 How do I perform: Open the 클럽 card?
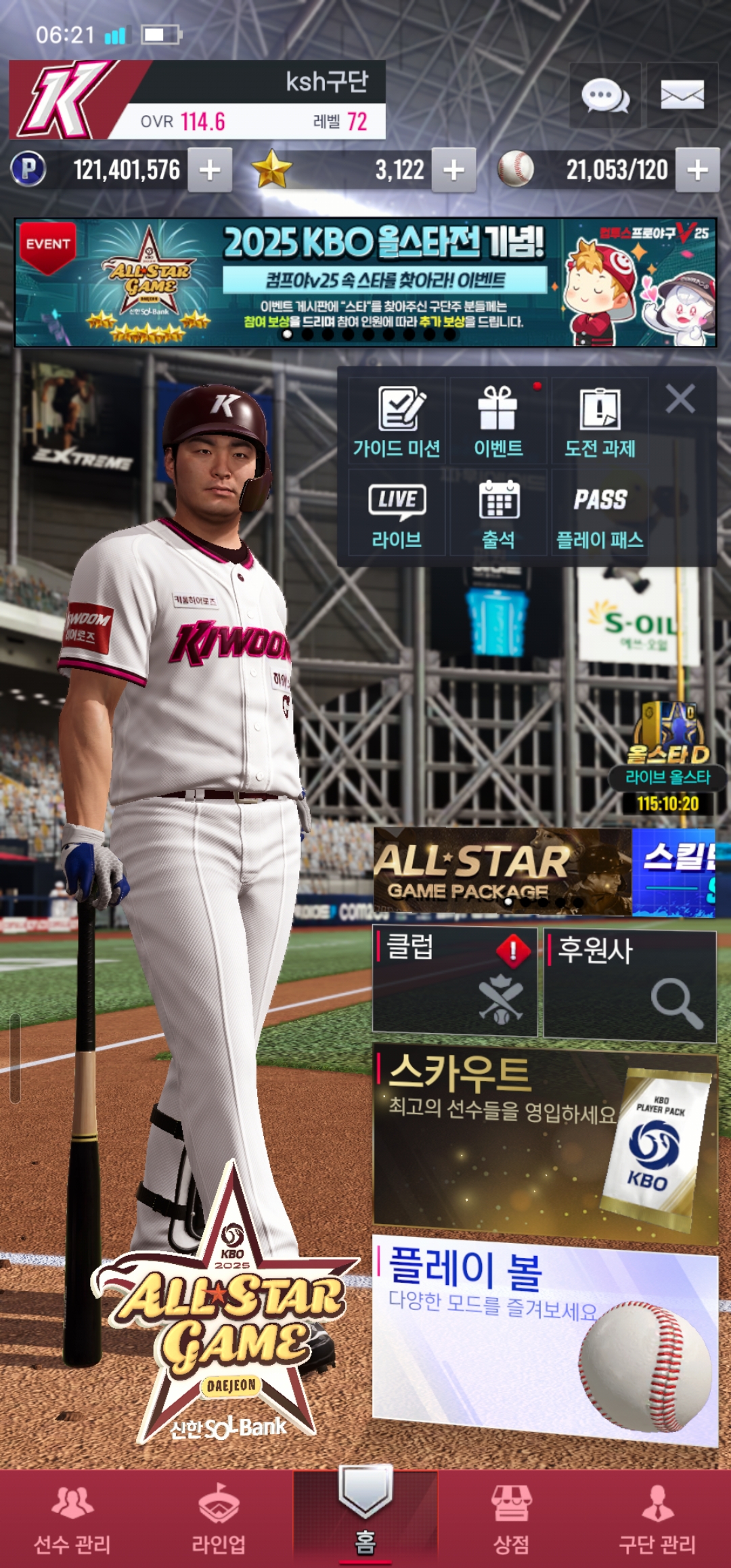454,983
